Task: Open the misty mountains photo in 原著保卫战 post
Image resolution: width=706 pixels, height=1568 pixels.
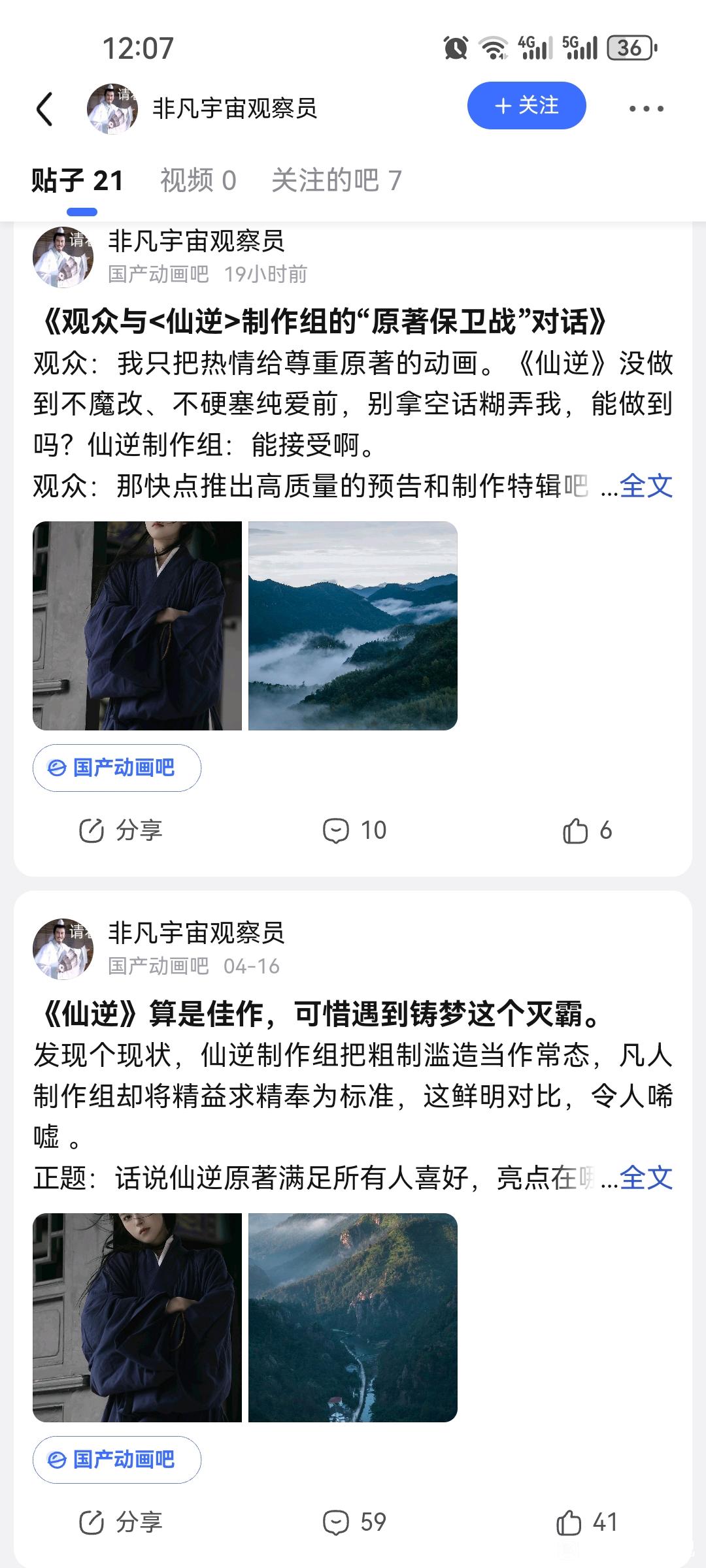Action: click(353, 625)
